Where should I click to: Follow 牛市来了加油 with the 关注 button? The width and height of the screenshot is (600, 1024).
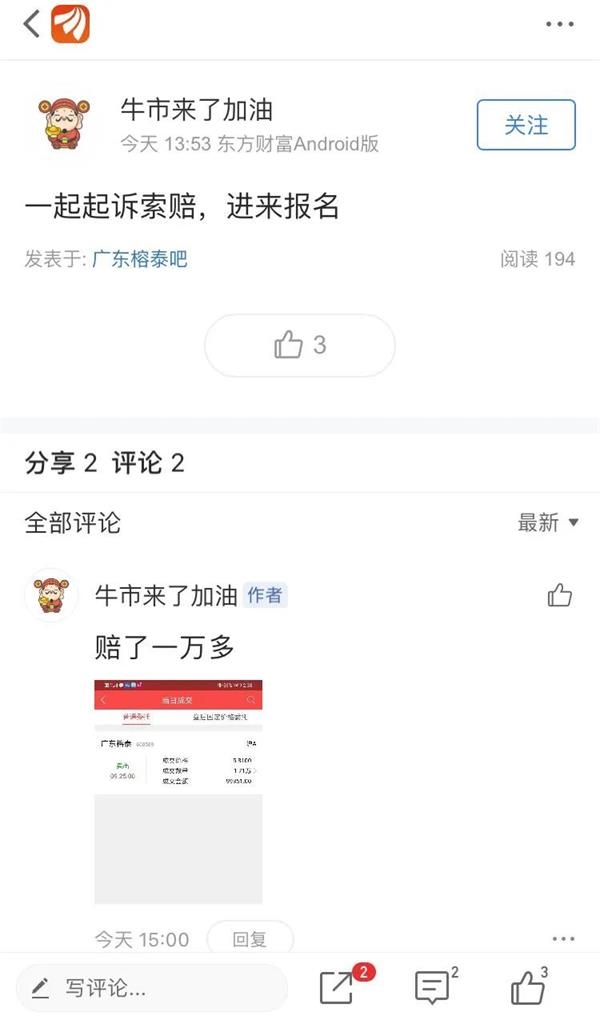(526, 125)
